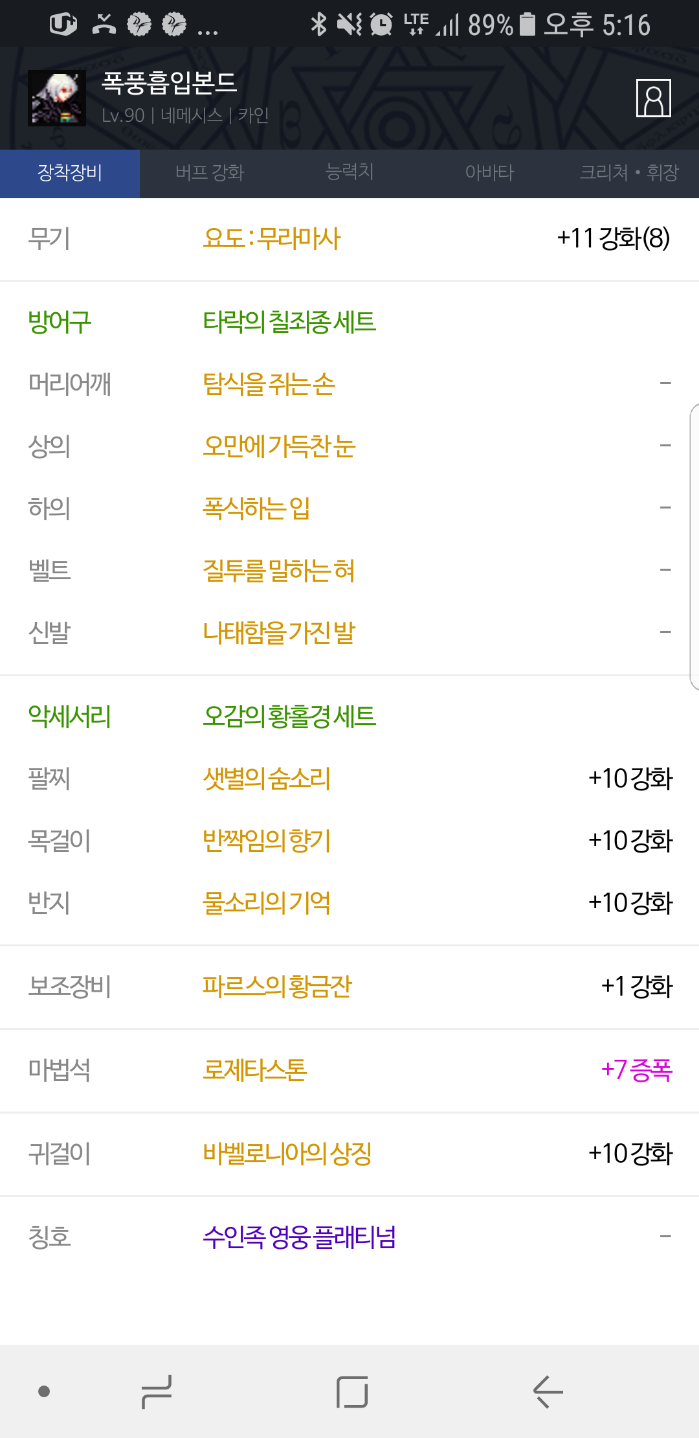Open armor set 타락의 칠죄종 세트

point(289,322)
